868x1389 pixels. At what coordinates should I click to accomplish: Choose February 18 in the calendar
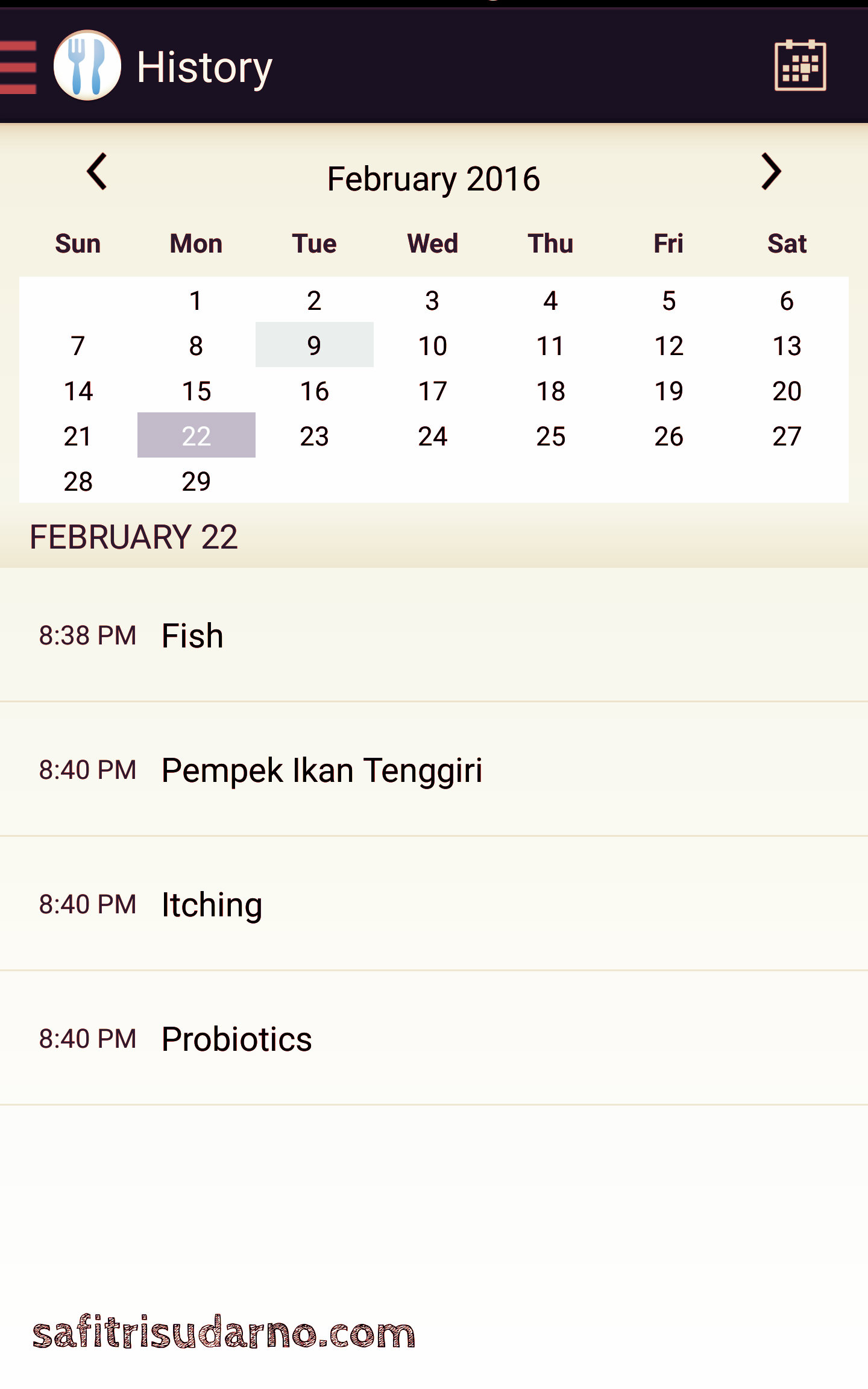pos(550,391)
